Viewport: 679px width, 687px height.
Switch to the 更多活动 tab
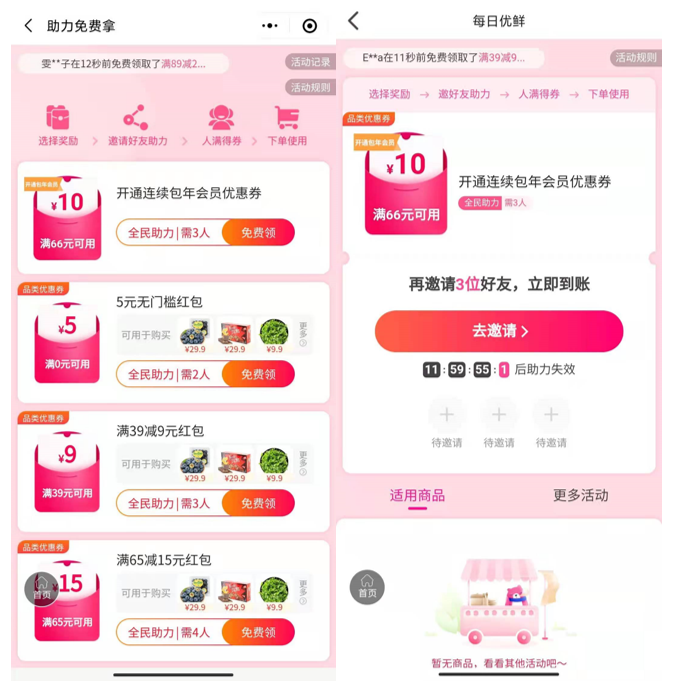(x=580, y=495)
